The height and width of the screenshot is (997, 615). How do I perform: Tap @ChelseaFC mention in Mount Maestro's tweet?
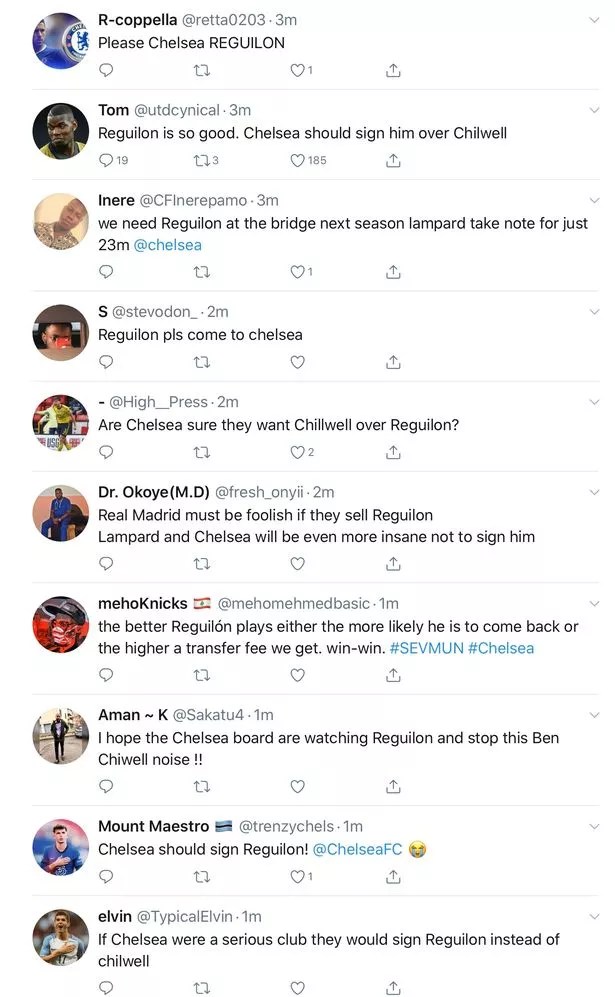pos(357,849)
